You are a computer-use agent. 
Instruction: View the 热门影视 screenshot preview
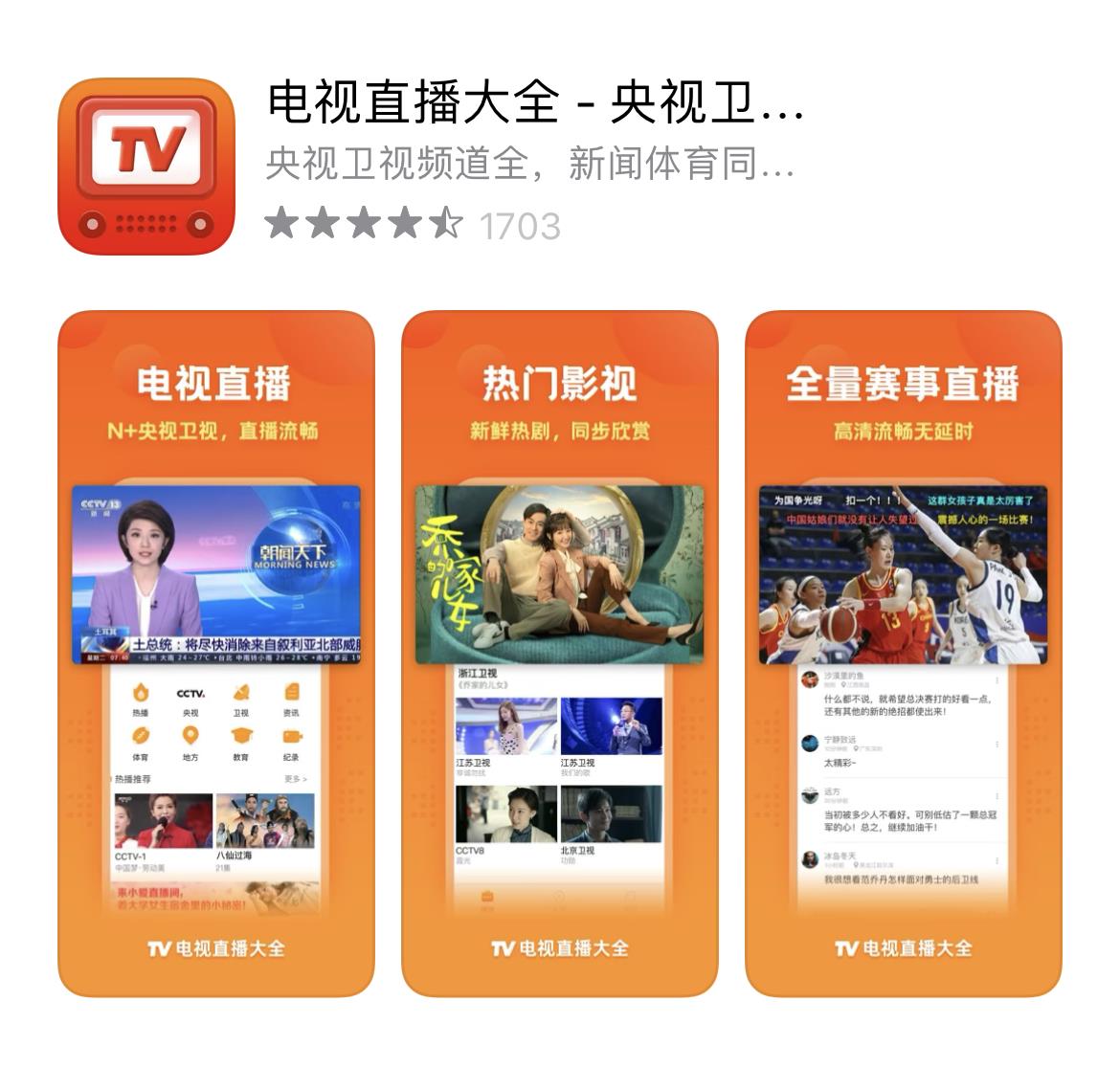click(559, 653)
